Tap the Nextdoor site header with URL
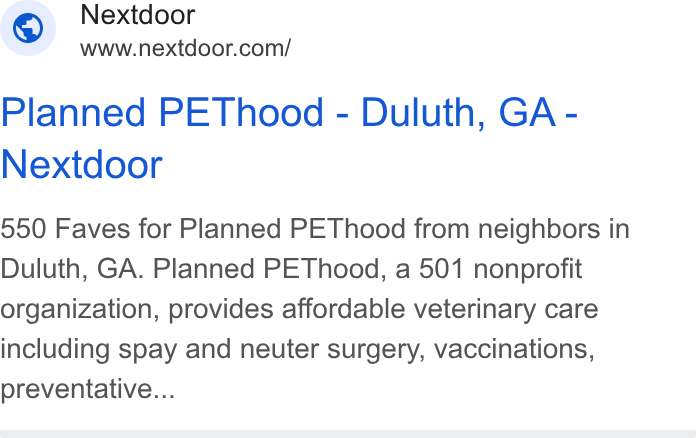Screen dimensions: 696x438 146,29
